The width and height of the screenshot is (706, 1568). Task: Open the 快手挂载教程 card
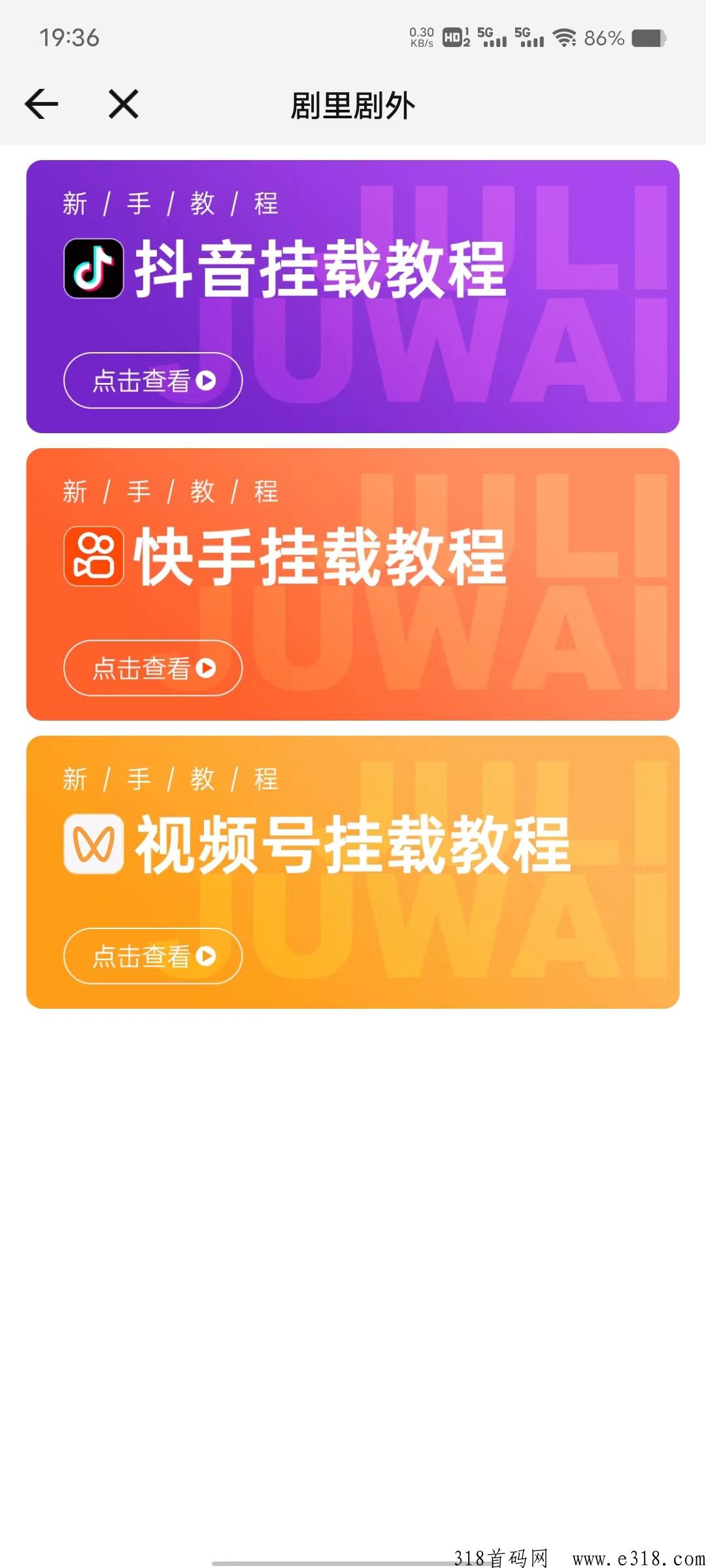[x=353, y=557]
